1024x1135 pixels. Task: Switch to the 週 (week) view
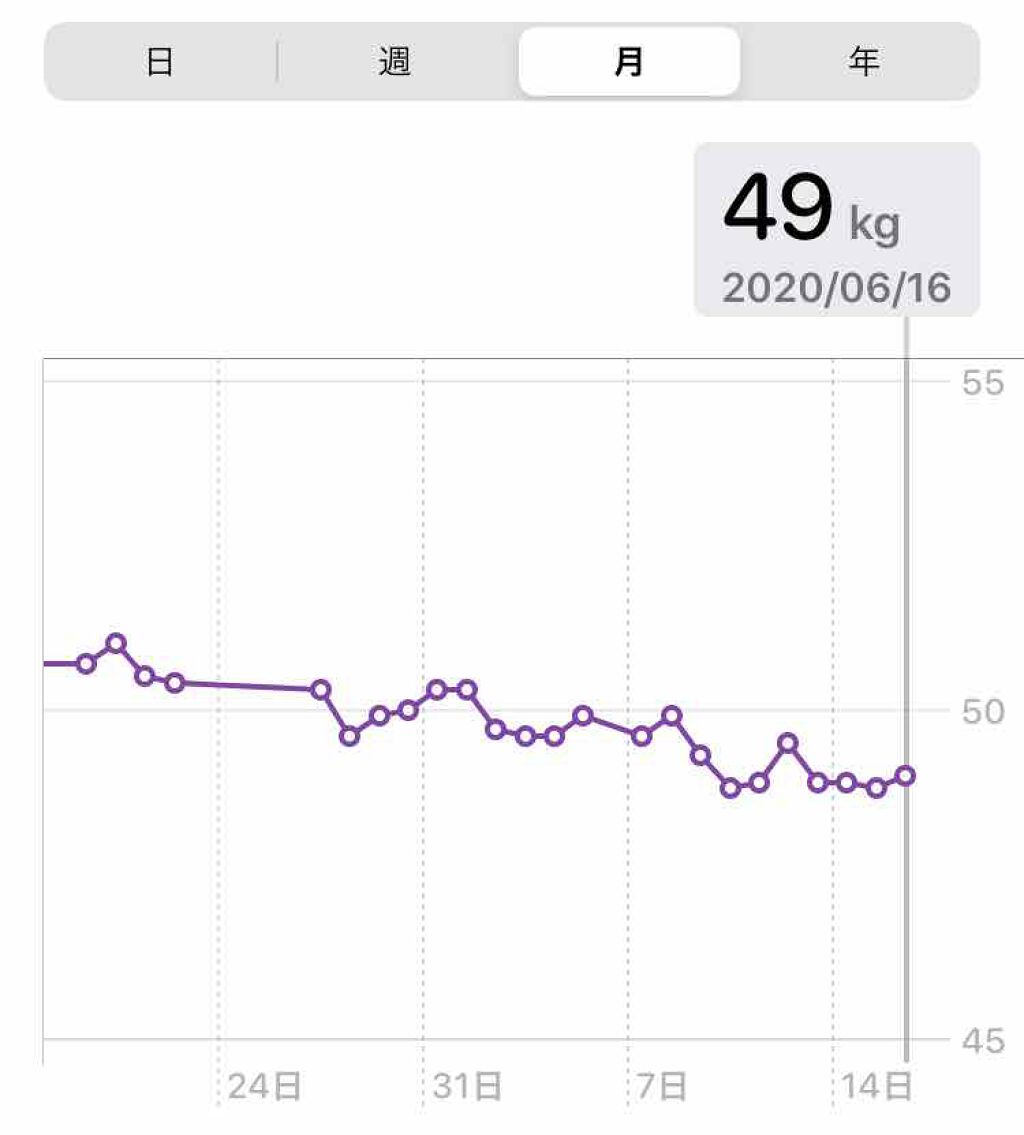[x=395, y=62]
